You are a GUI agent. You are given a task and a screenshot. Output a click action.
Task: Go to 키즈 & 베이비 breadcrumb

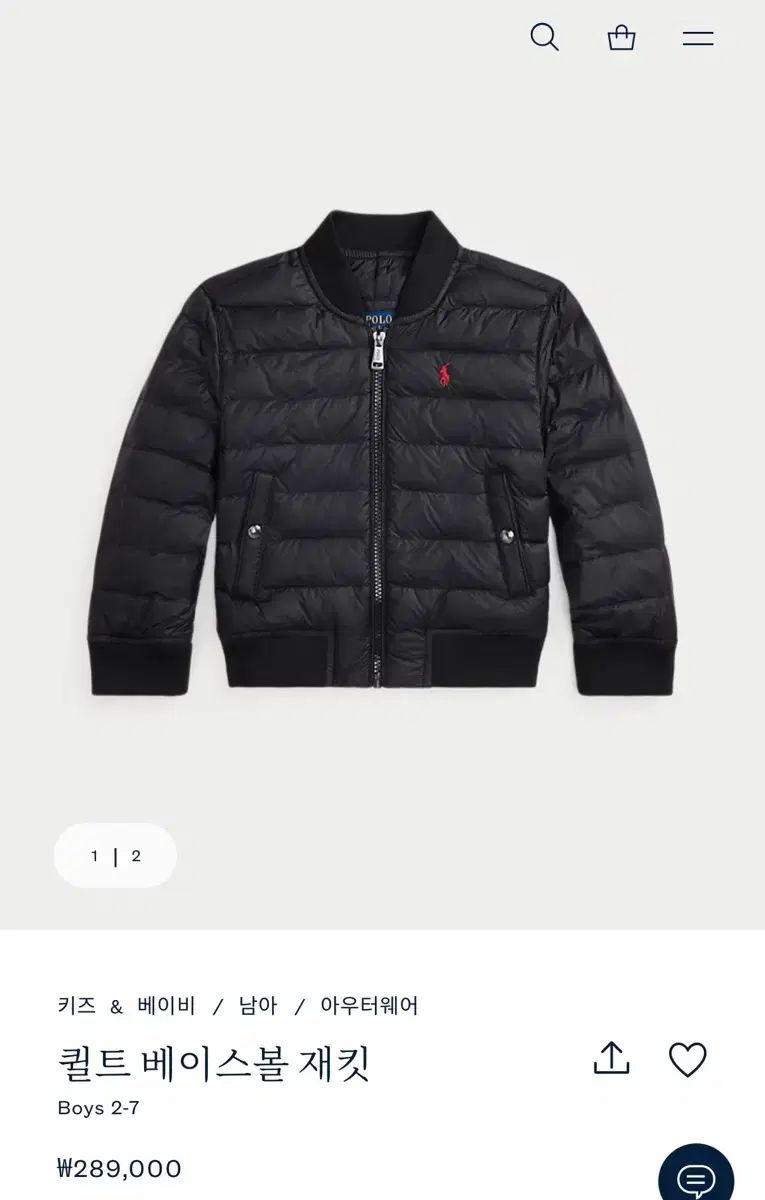click(x=126, y=1005)
